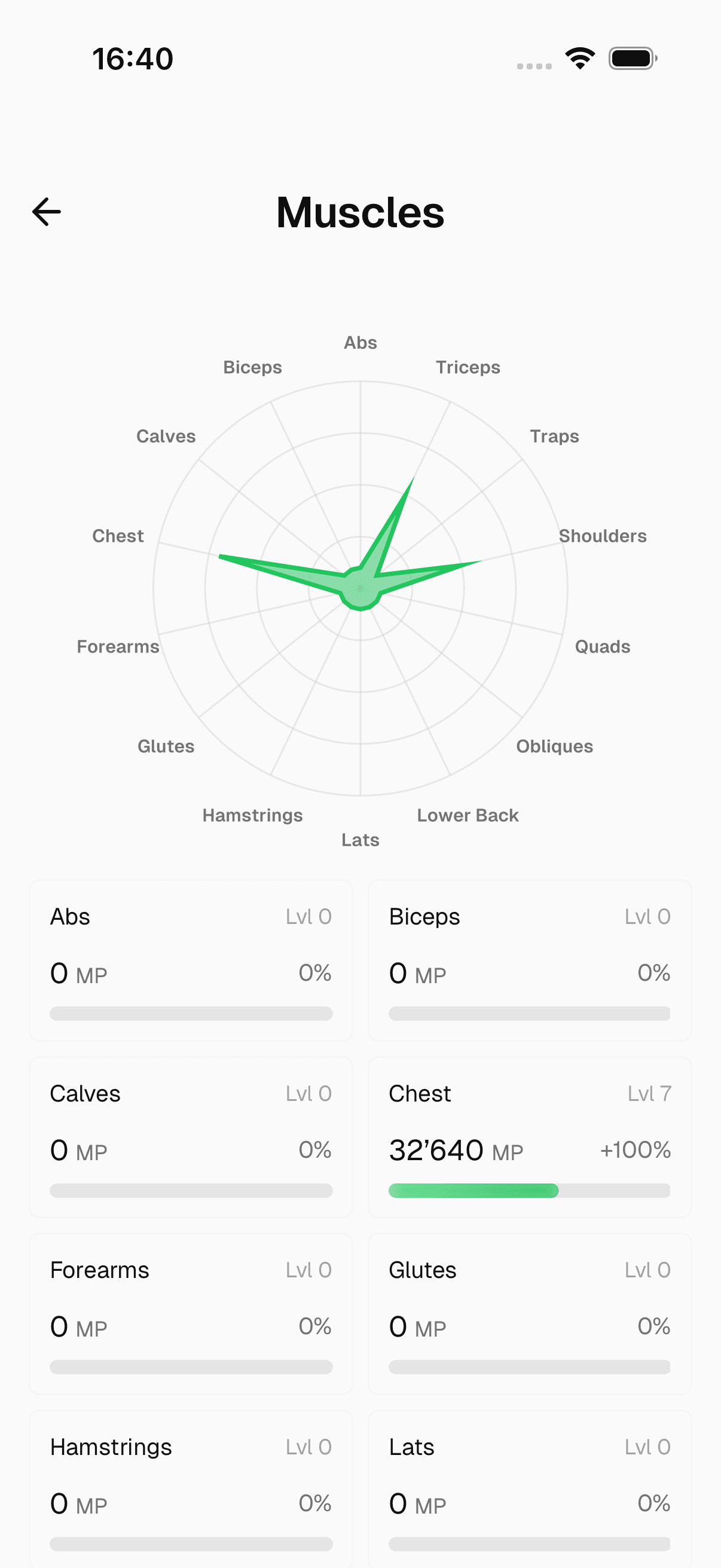Tap the green muscle polygon in the chart
Viewport: 721px width, 1568px height.
[362, 587]
